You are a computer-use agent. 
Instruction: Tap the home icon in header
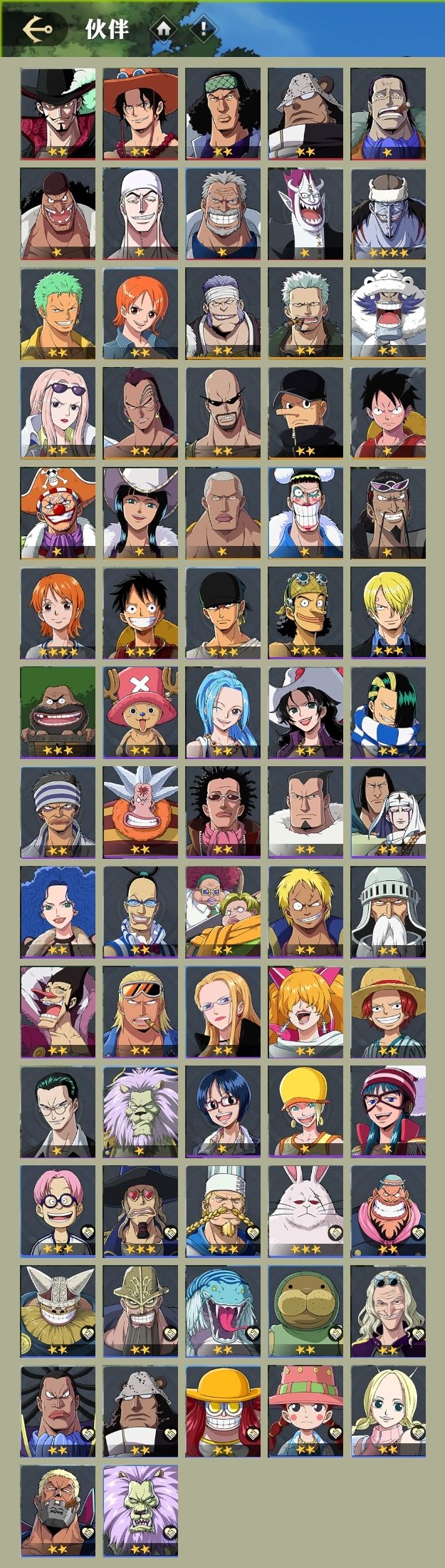point(164,29)
